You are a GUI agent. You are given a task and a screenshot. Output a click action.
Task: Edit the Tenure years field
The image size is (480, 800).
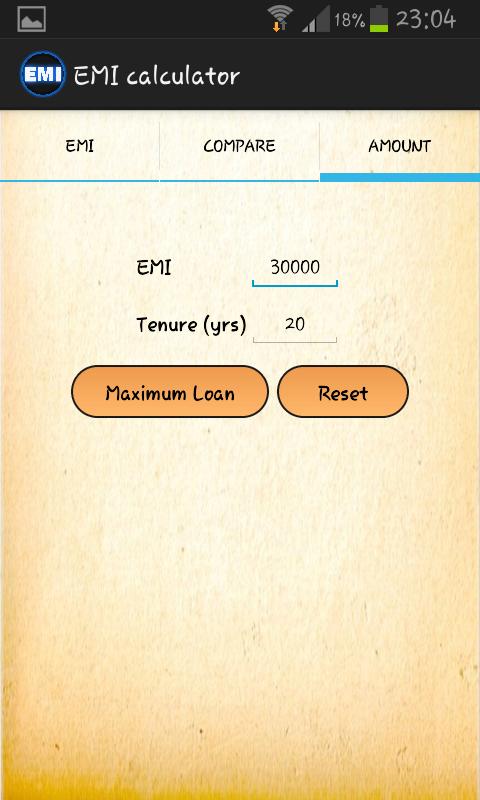pos(295,324)
